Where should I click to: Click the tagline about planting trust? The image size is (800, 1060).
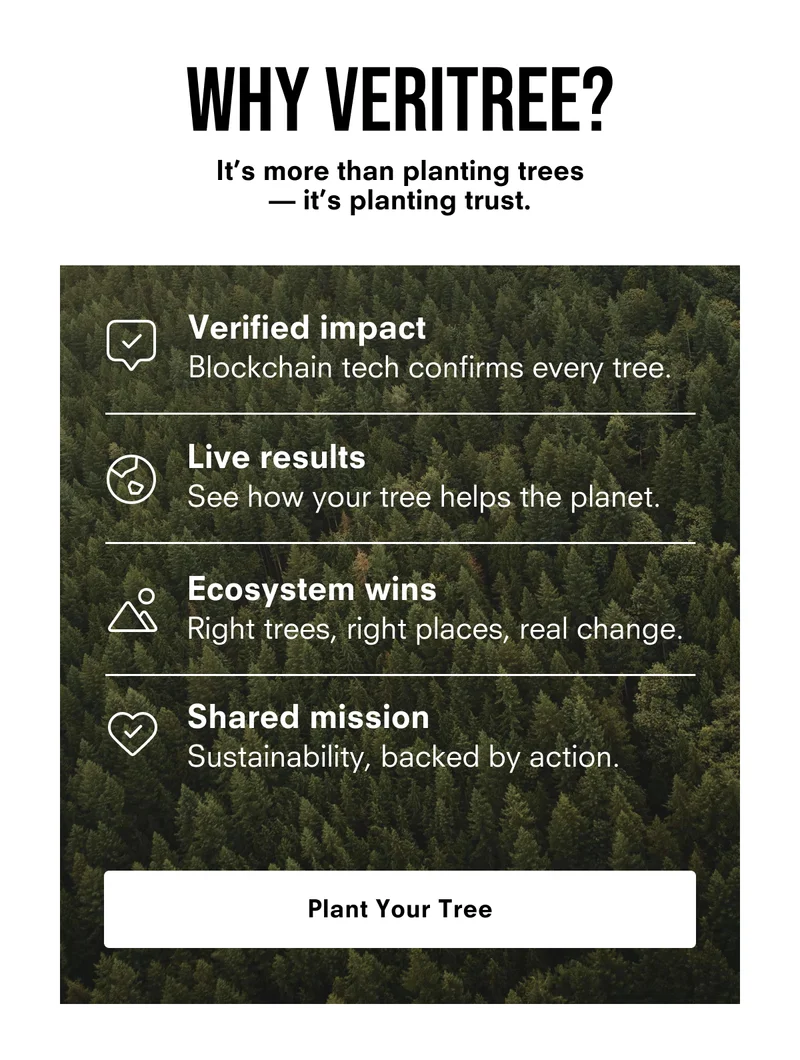tap(400, 186)
